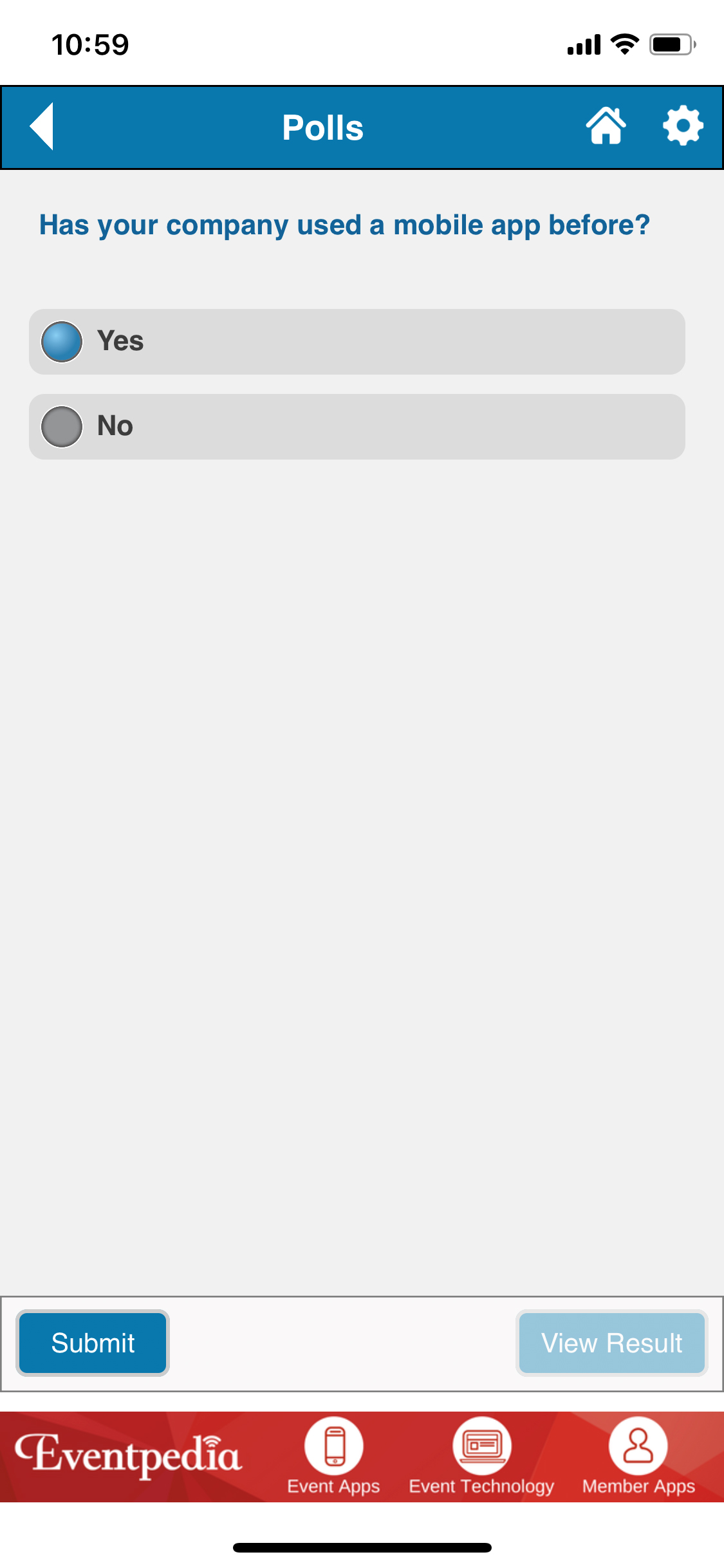Submit the poll answer
The height and width of the screenshot is (1568, 724).
point(93,1343)
